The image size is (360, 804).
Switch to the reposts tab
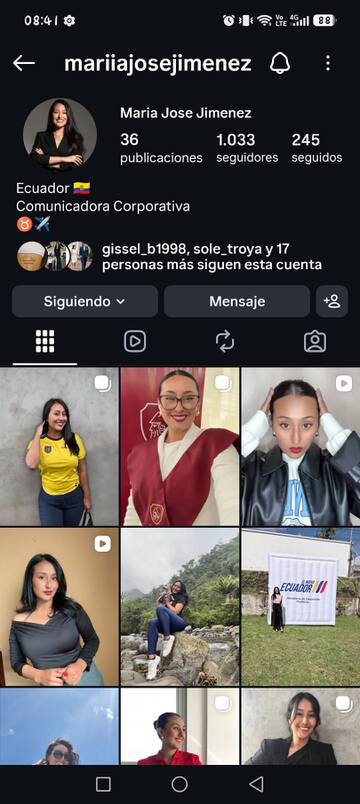(225, 341)
